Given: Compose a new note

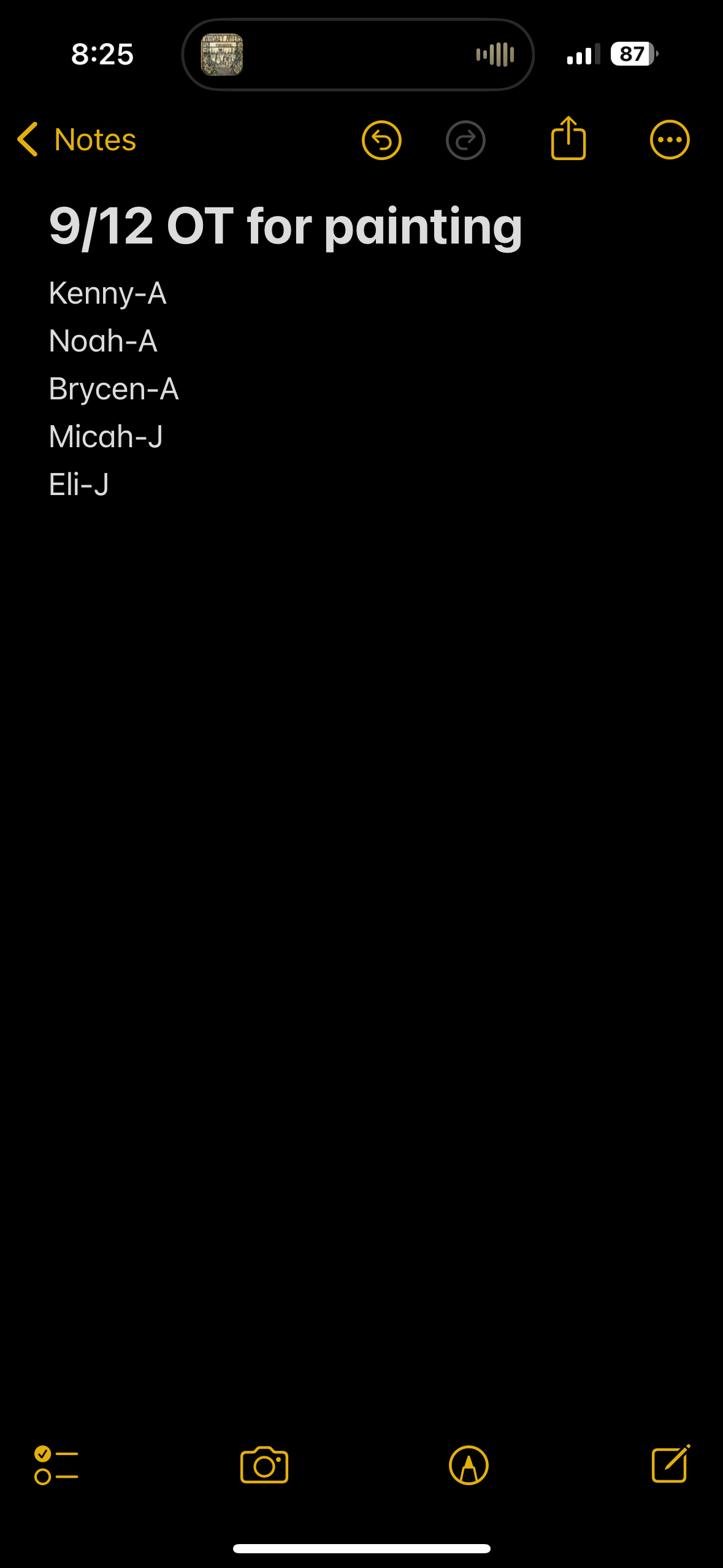Looking at the screenshot, I should click(670, 1464).
